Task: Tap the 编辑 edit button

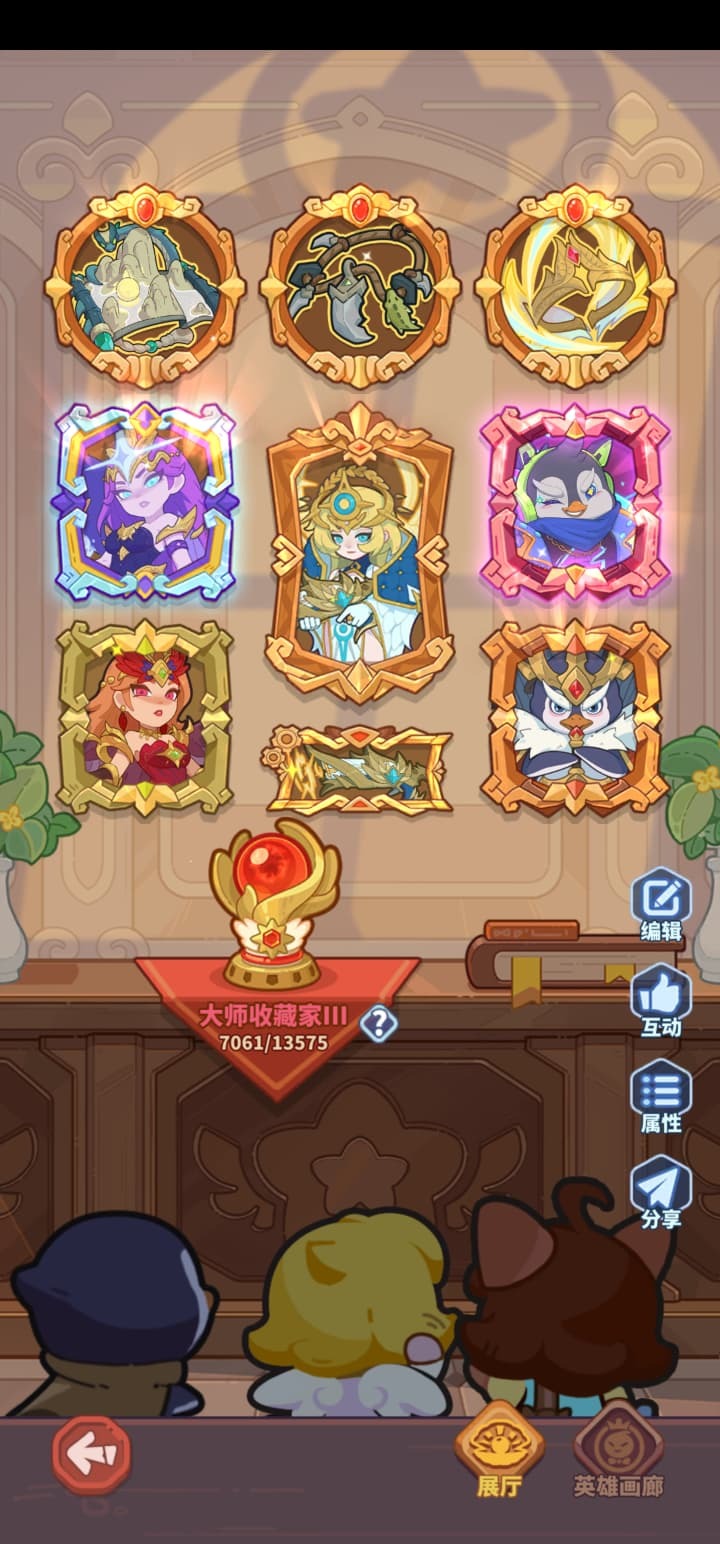Action: click(x=661, y=898)
